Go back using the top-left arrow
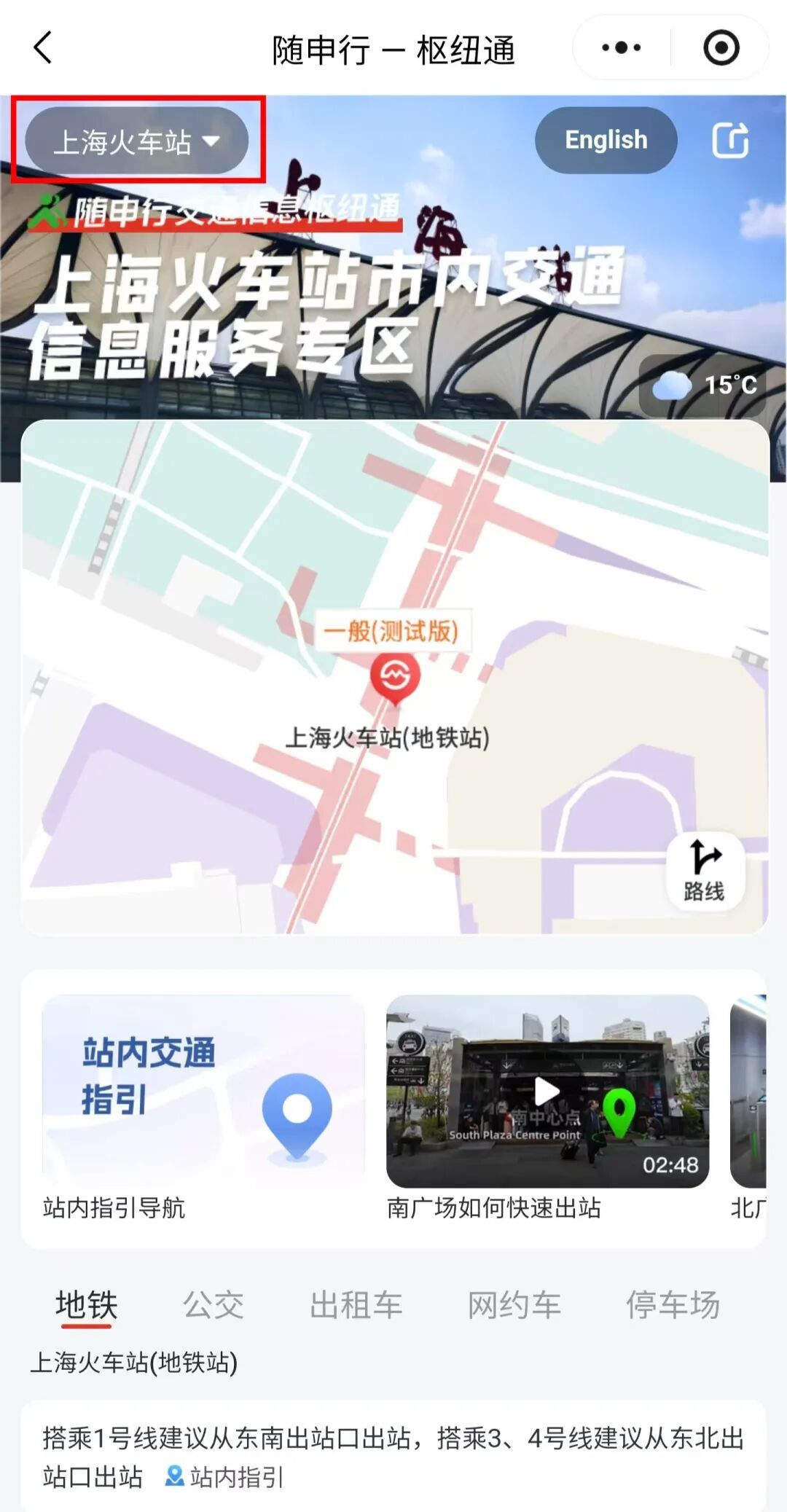787x1512 pixels. 43,48
